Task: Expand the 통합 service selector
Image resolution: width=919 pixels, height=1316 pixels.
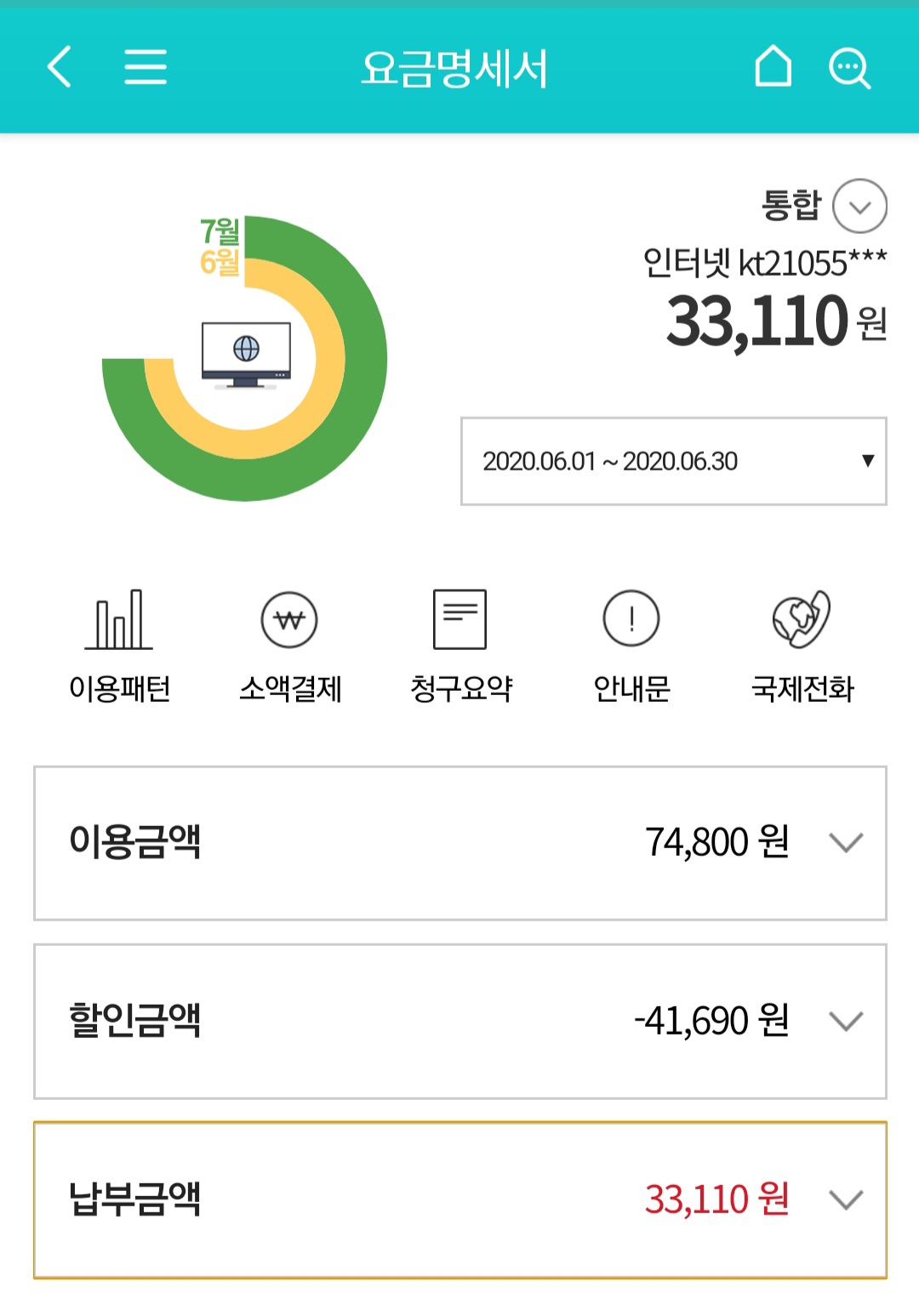Action: pyautogui.click(x=859, y=206)
